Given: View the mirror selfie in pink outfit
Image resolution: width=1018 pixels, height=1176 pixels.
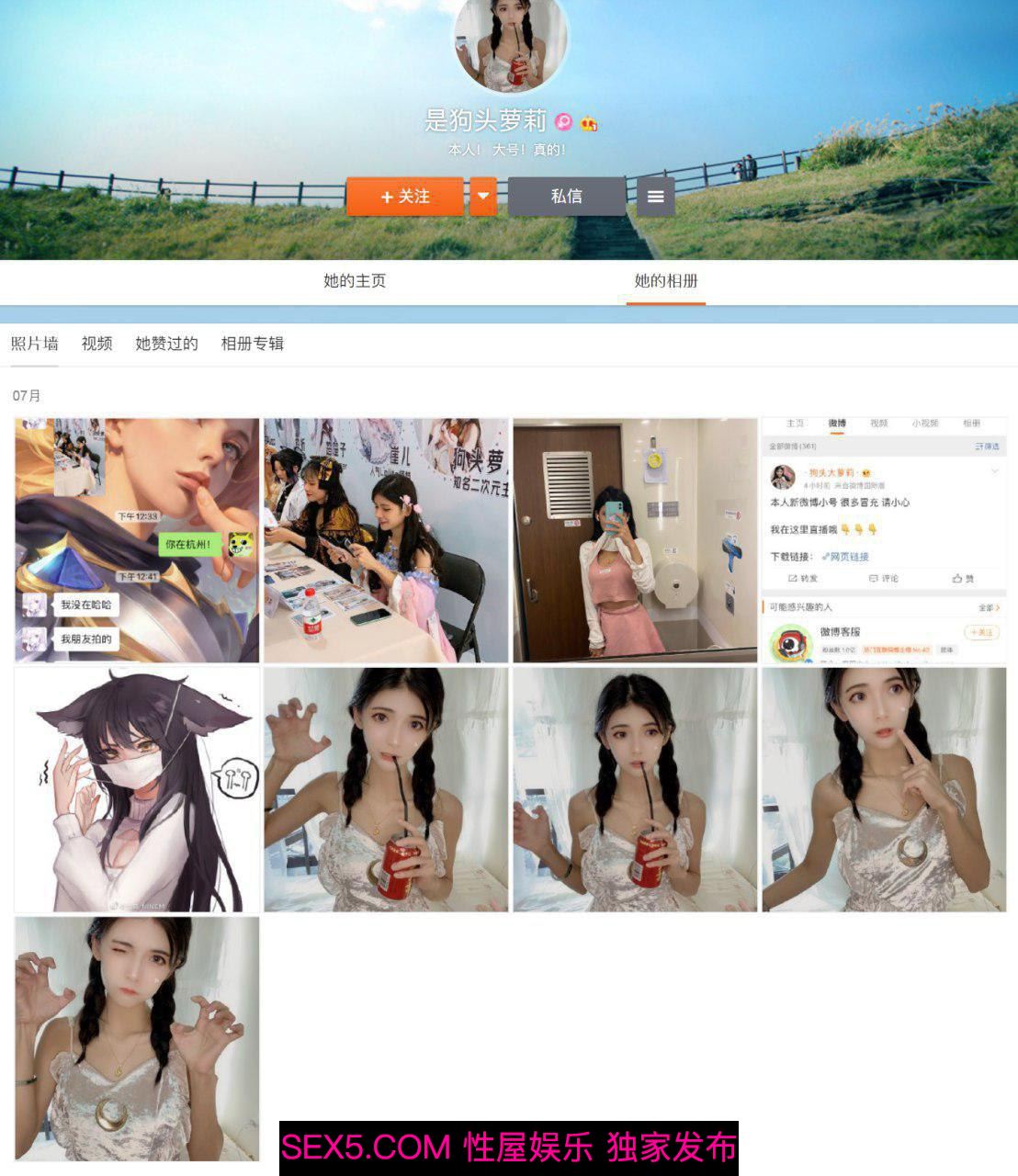Looking at the screenshot, I should pos(635,540).
